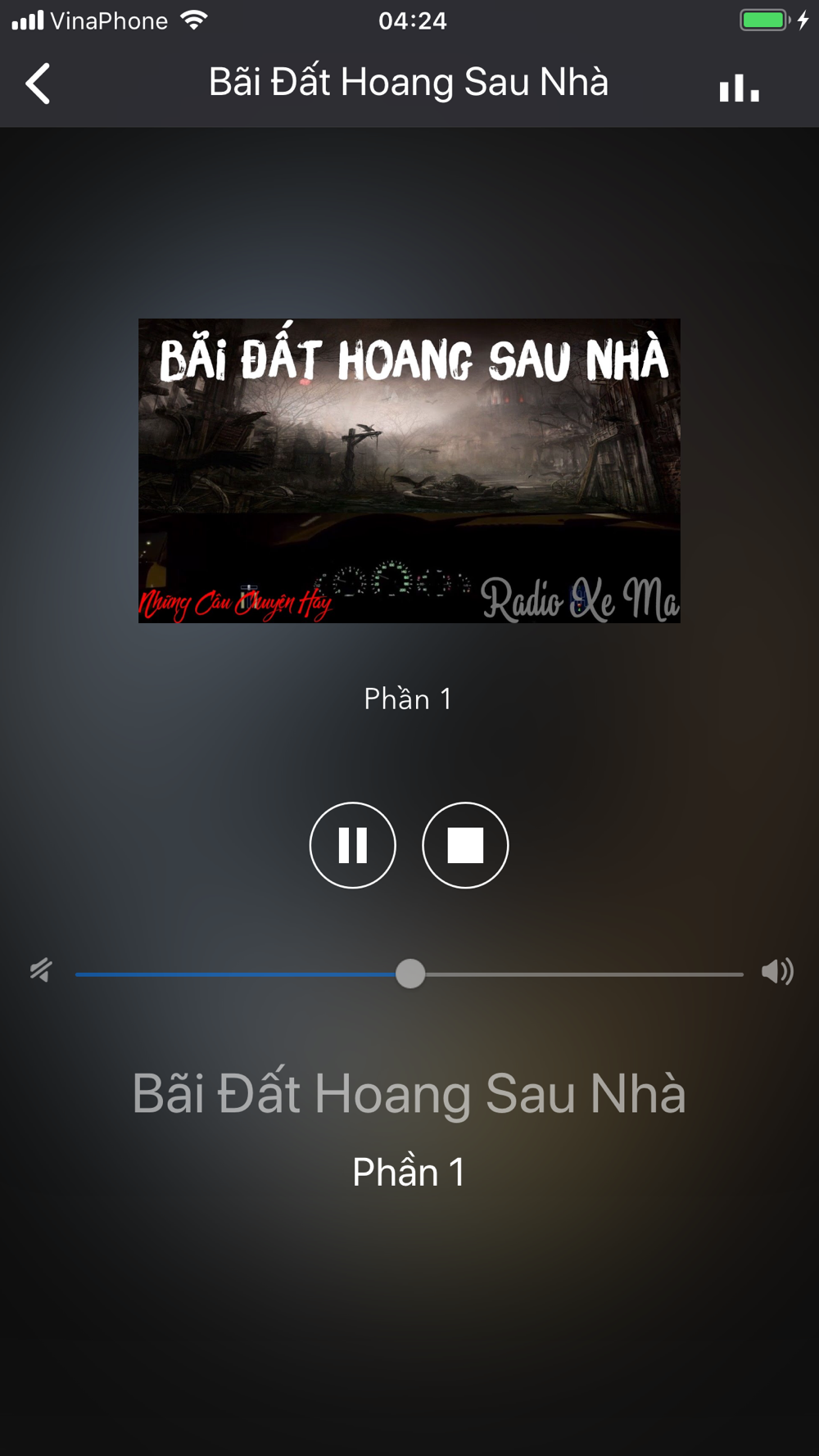This screenshot has width=819, height=1456.
Task: Pause the audio playback
Action: coord(353,845)
